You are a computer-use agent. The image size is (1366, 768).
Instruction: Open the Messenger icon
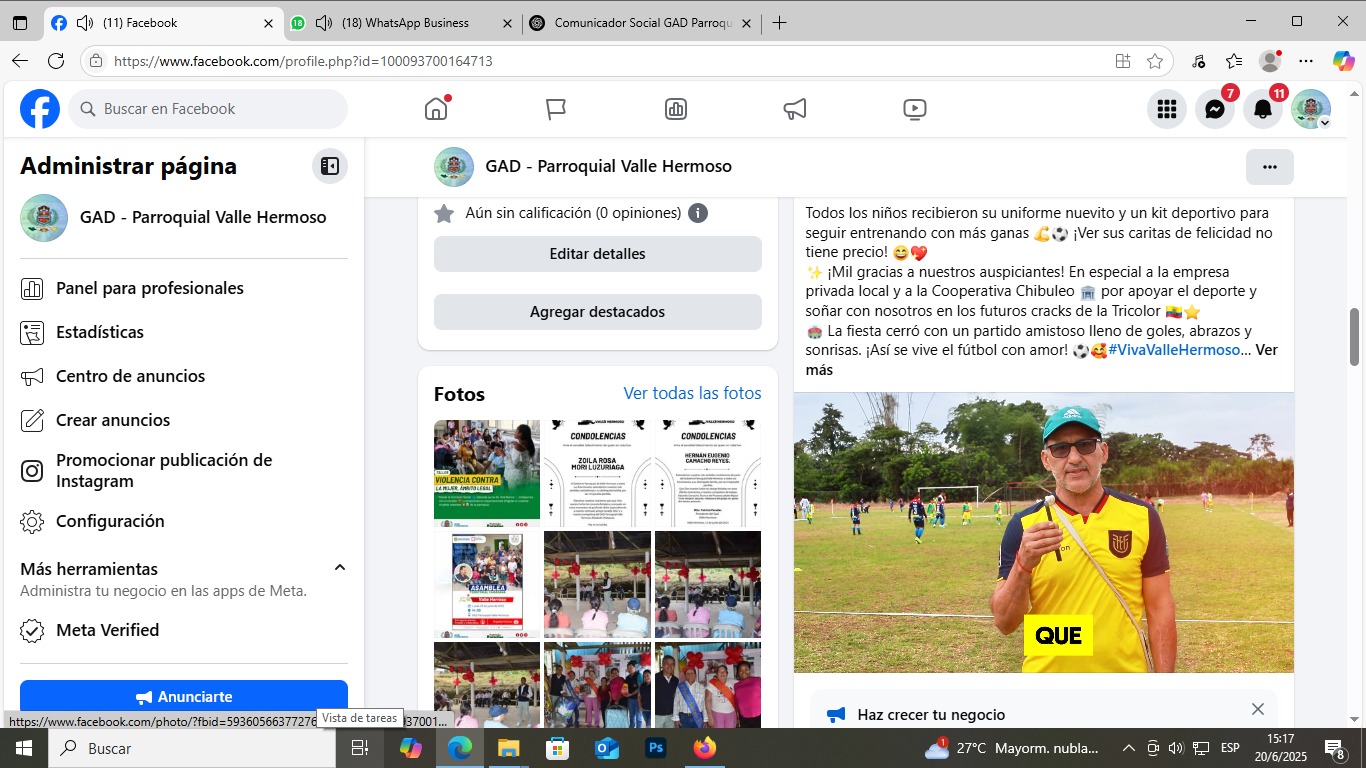point(1214,110)
